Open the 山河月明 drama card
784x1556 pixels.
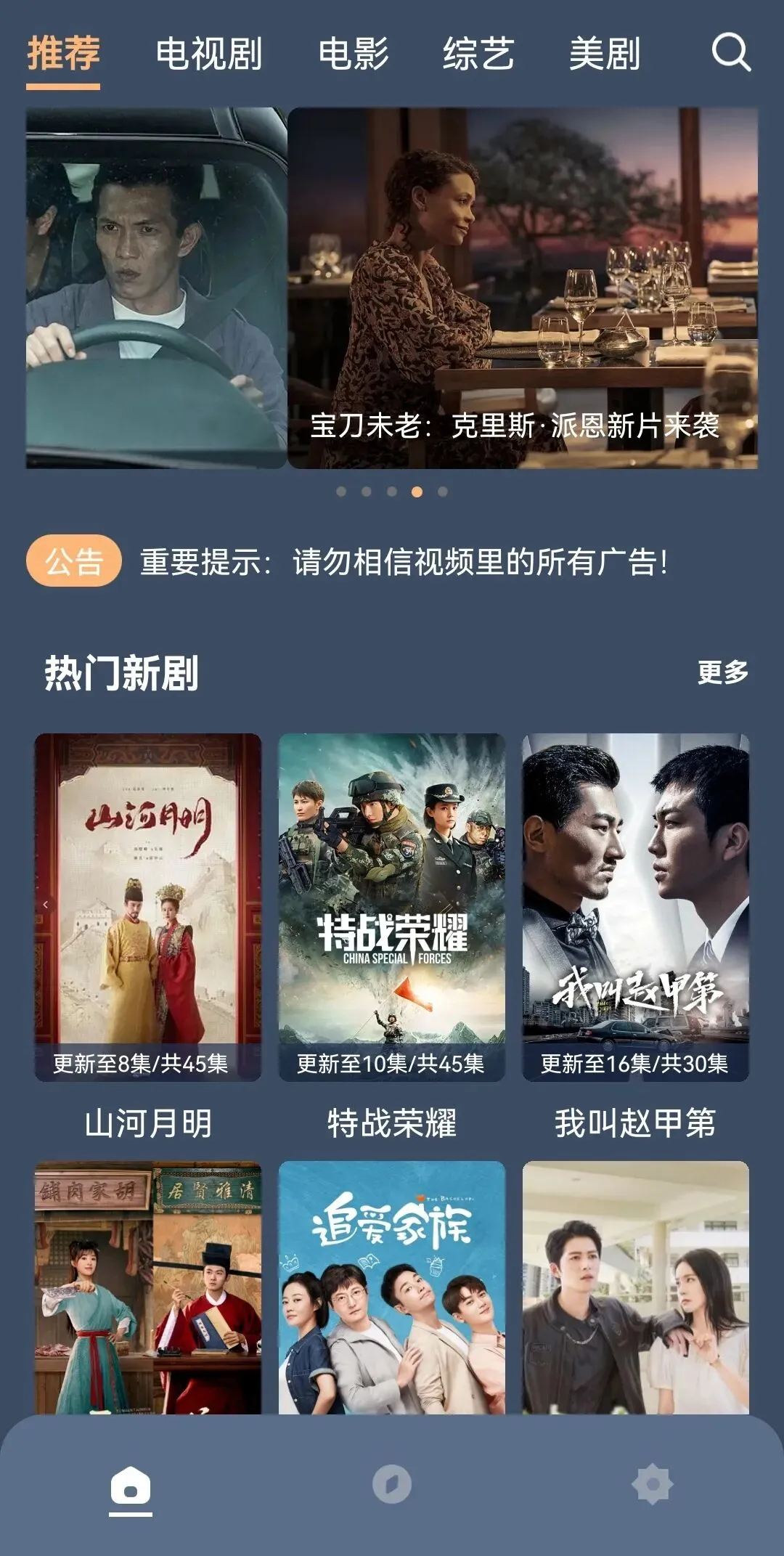(148, 908)
